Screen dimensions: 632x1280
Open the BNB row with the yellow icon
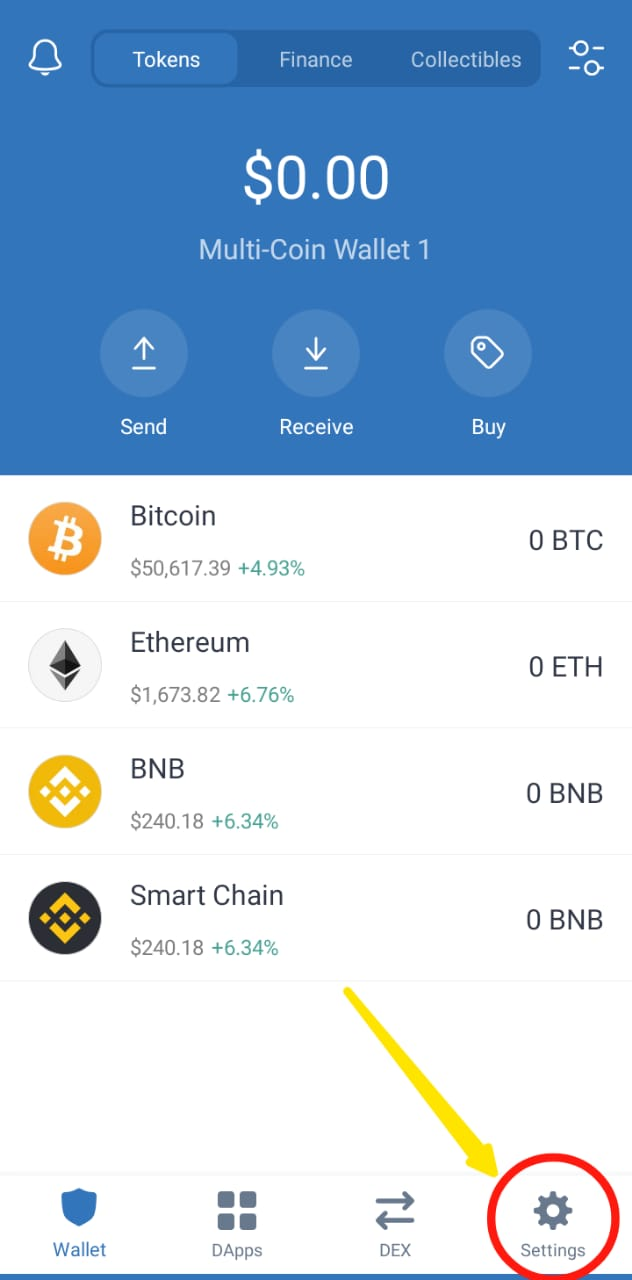coord(316,792)
